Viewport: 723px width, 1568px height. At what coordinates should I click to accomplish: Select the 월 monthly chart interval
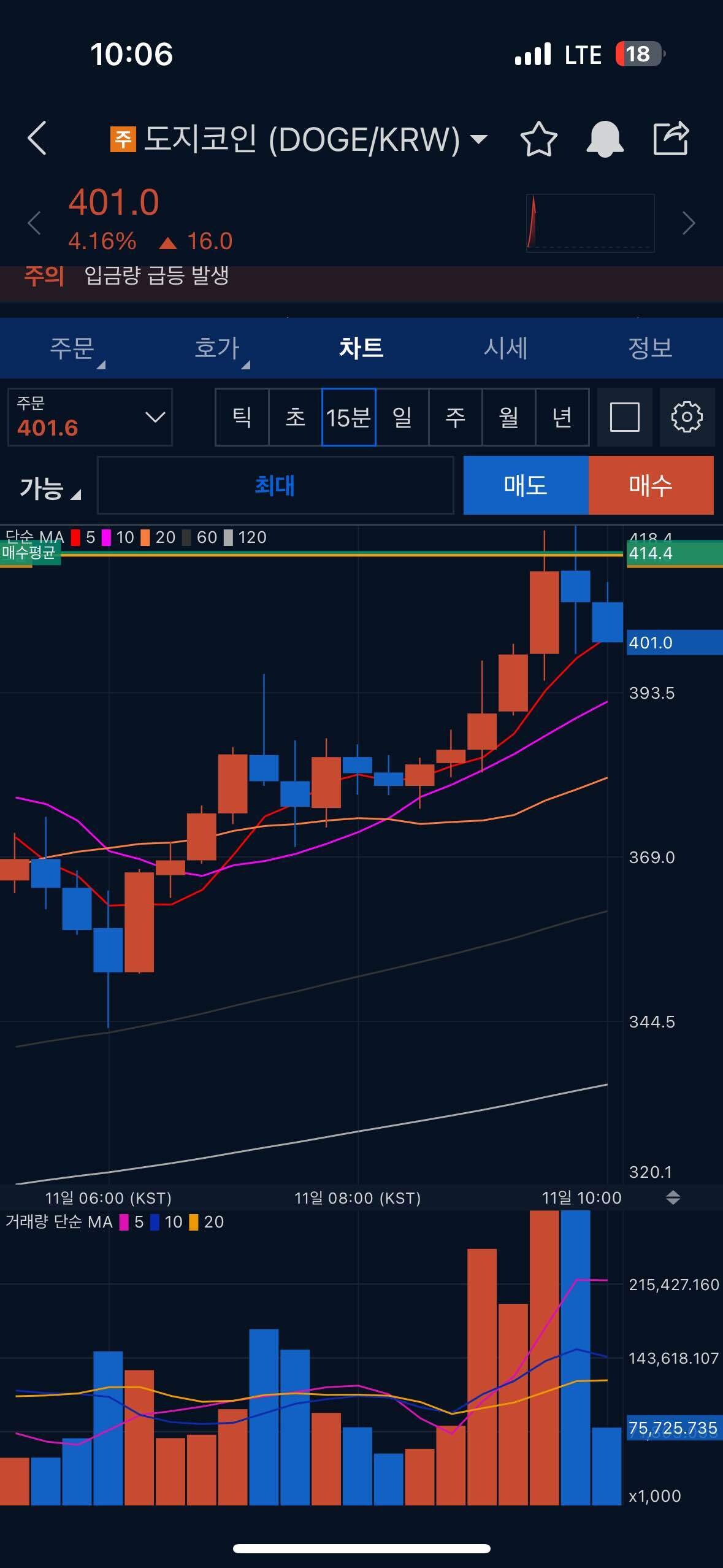(509, 417)
